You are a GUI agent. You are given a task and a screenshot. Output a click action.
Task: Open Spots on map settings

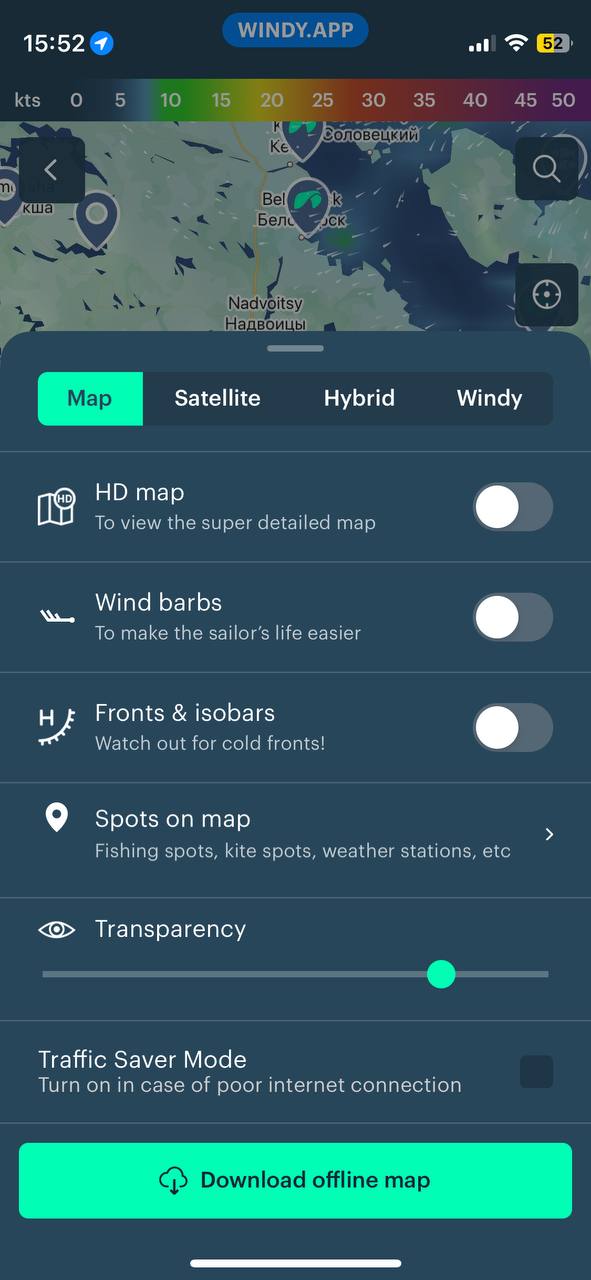point(295,835)
